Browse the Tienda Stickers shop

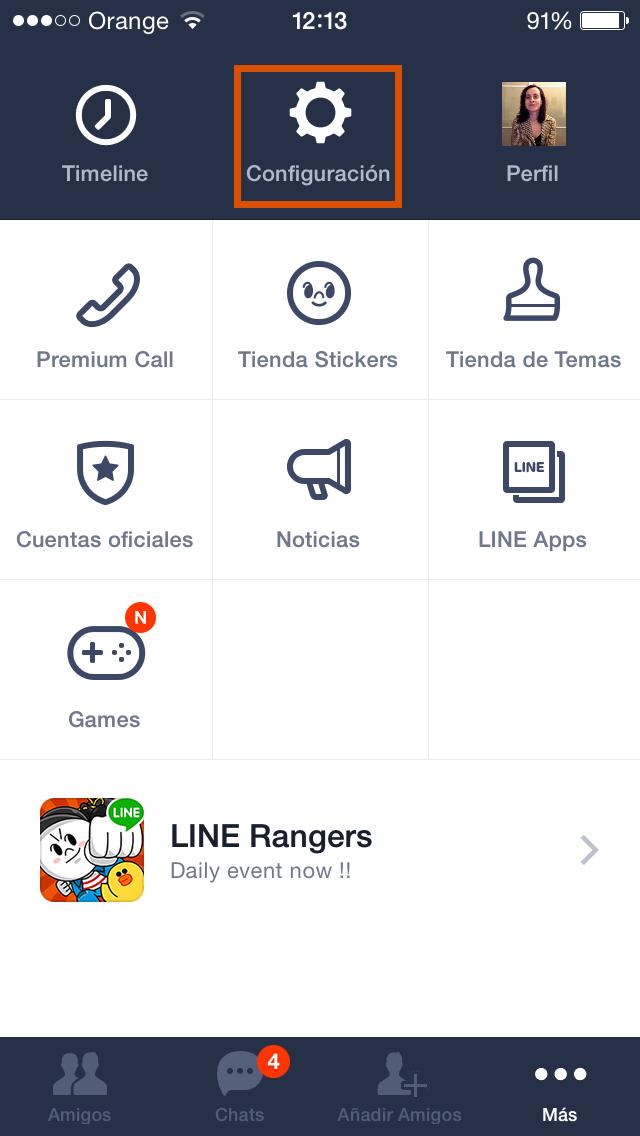tap(319, 310)
